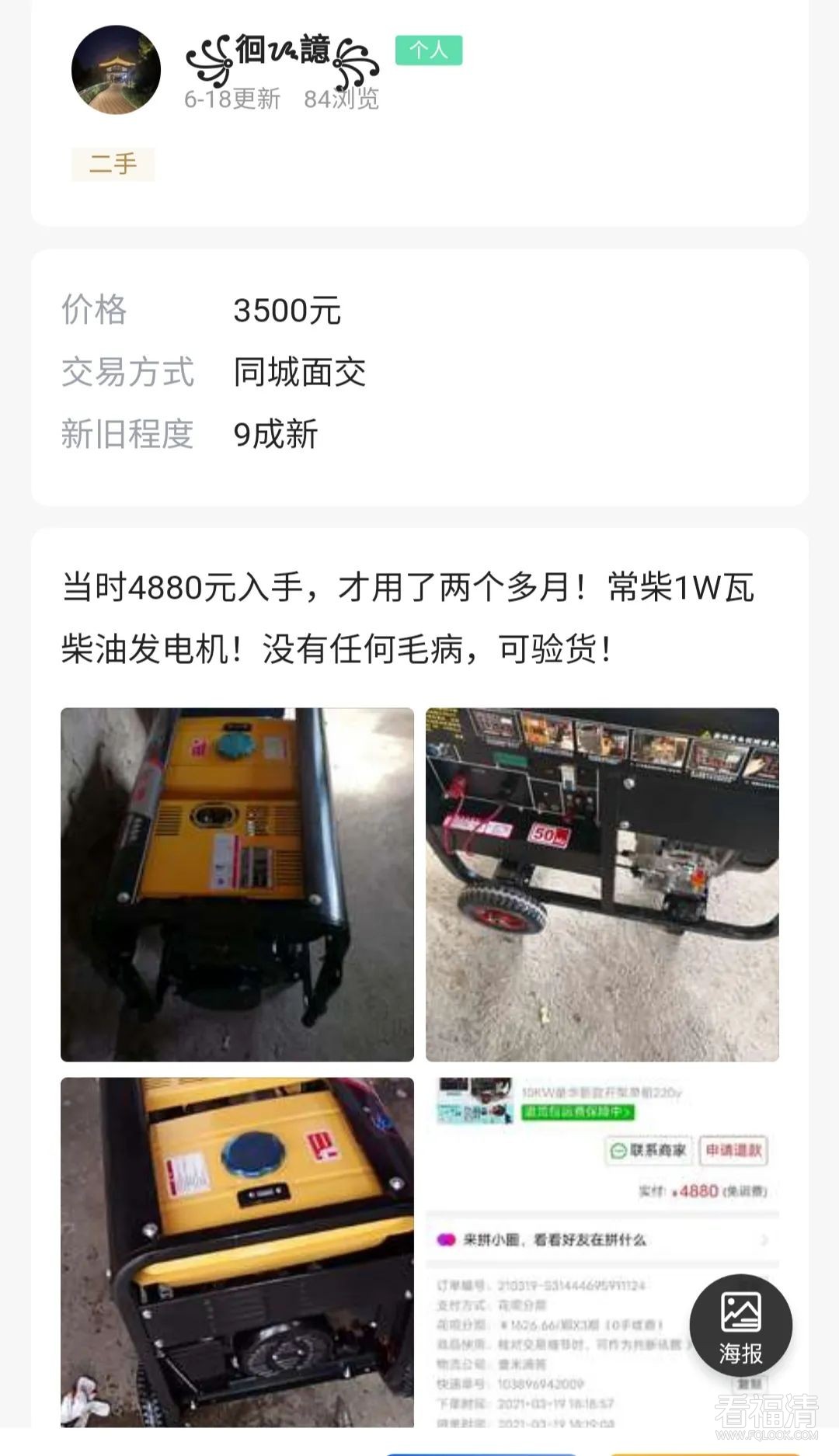Enlarge the yellow fuel tank photo
Screen dimensions: 839x1456
click(237, 1250)
